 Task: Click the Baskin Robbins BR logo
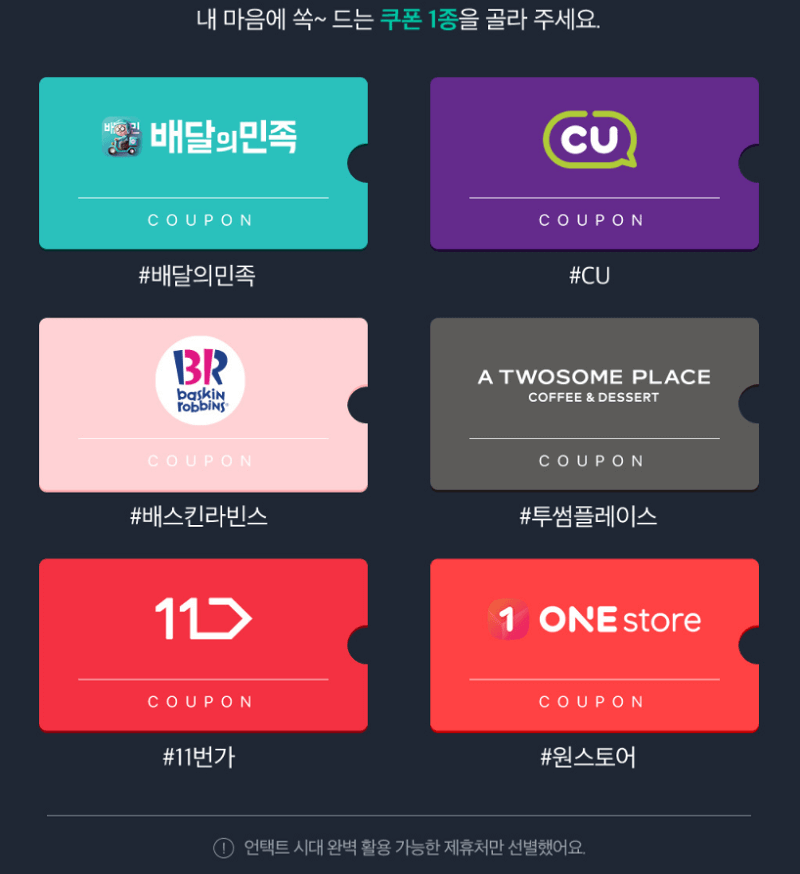[x=202, y=378]
